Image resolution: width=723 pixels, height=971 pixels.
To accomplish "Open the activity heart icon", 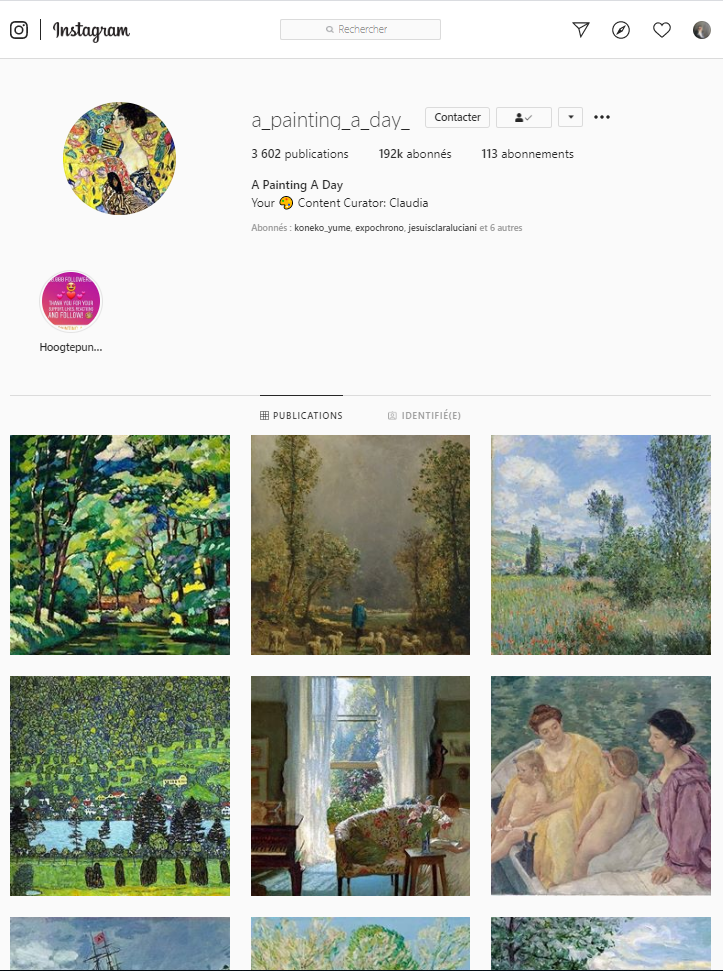I will coord(662,30).
